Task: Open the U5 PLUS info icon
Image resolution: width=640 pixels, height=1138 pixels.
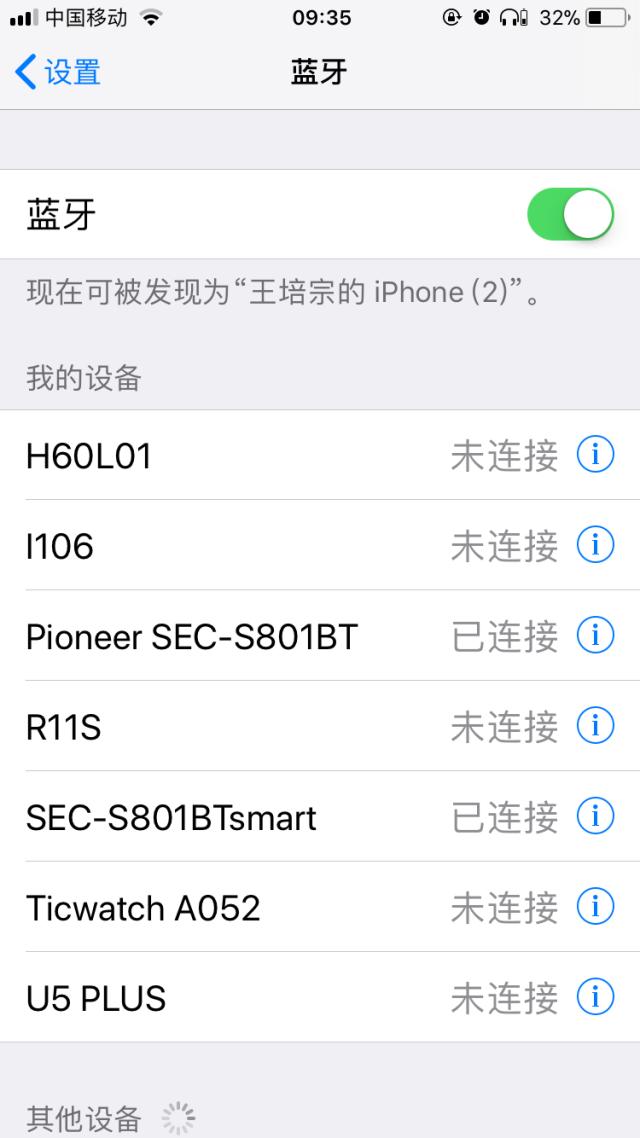Action: [596, 997]
